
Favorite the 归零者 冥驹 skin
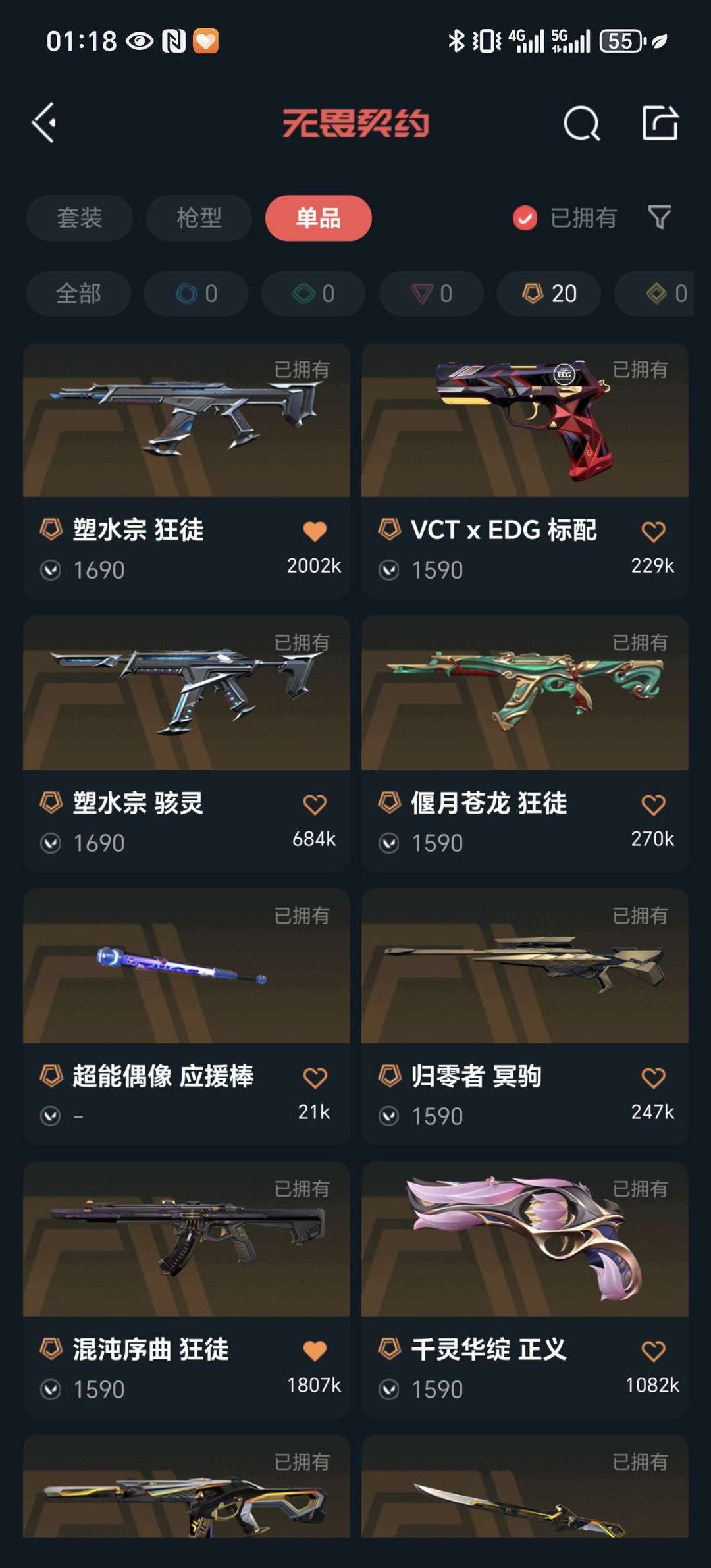[x=653, y=1077]
